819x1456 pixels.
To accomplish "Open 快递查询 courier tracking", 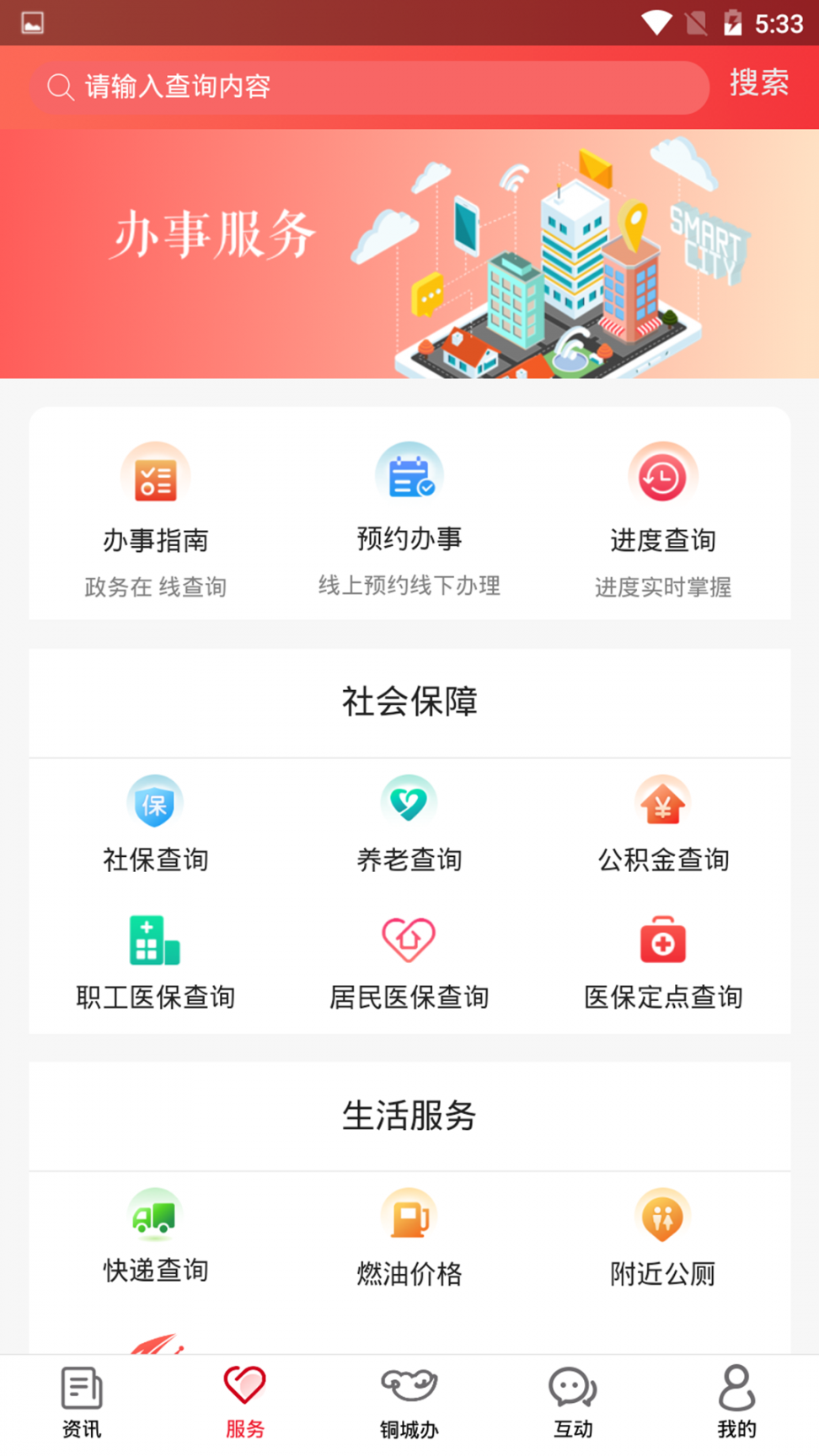I will (x=155, y=1236).
